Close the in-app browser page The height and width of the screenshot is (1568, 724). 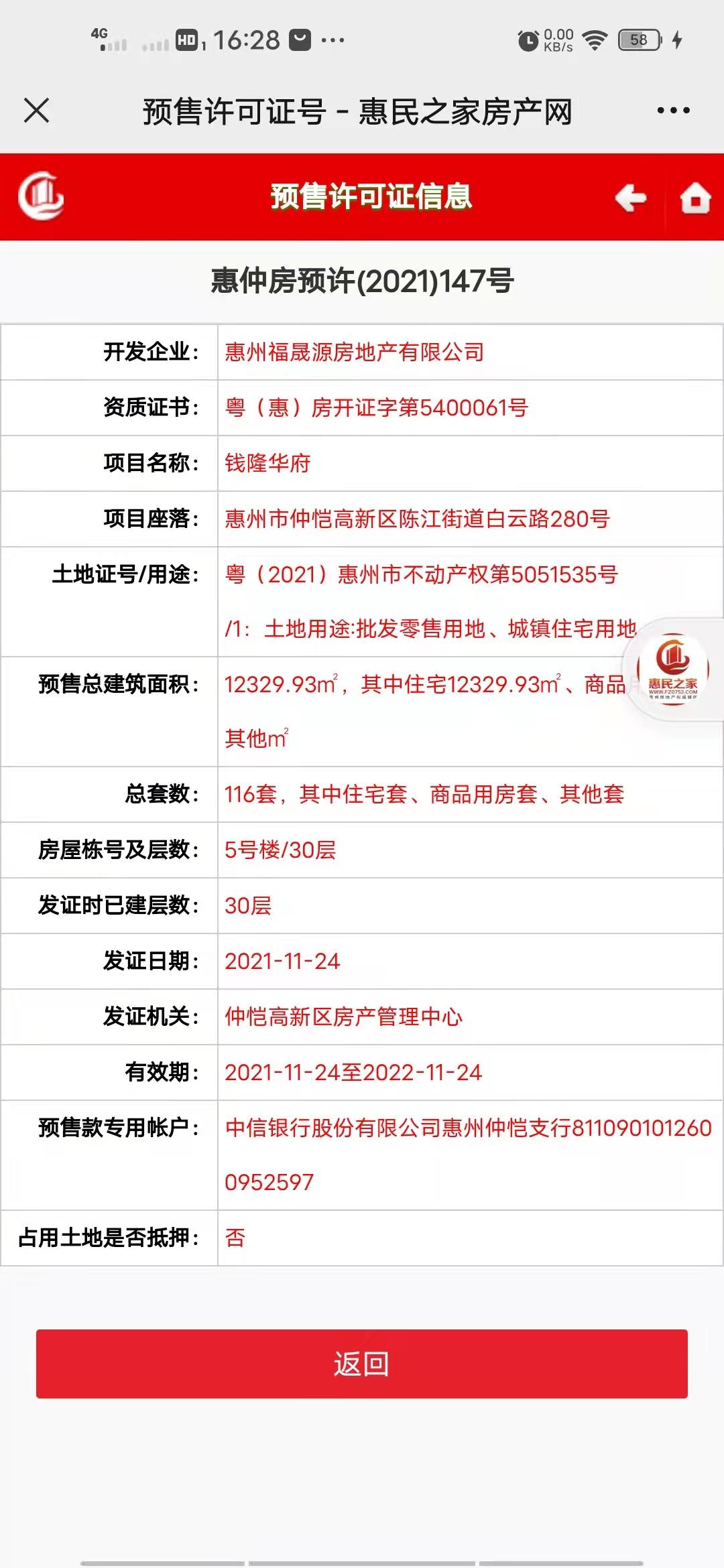click(37, 111)
